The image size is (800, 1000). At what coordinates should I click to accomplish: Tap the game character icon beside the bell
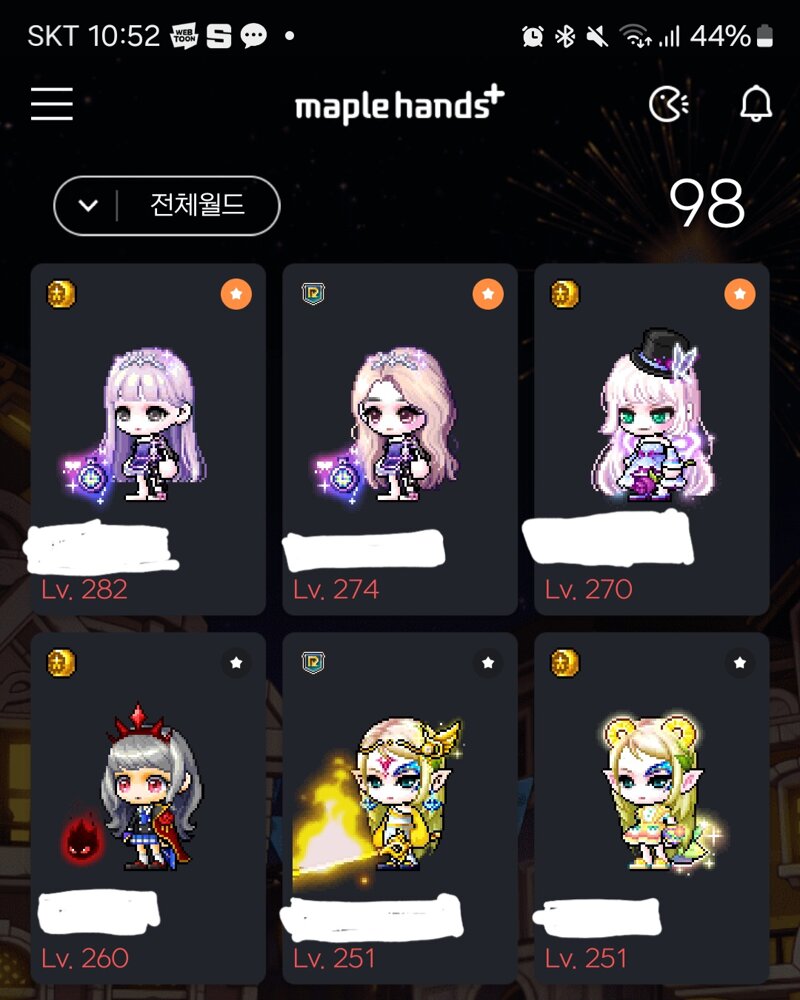670,103
